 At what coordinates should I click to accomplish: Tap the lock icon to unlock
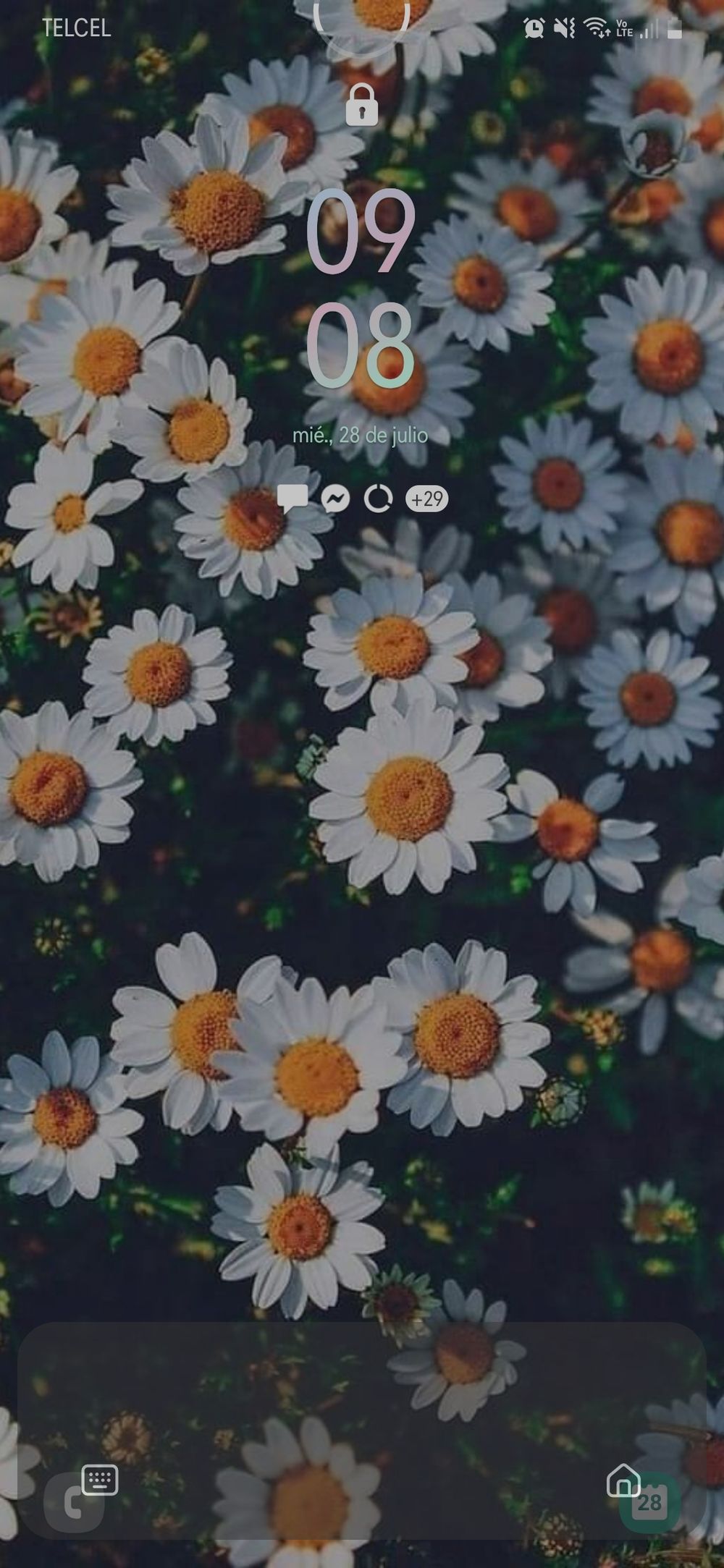click(x=361, y=104)
